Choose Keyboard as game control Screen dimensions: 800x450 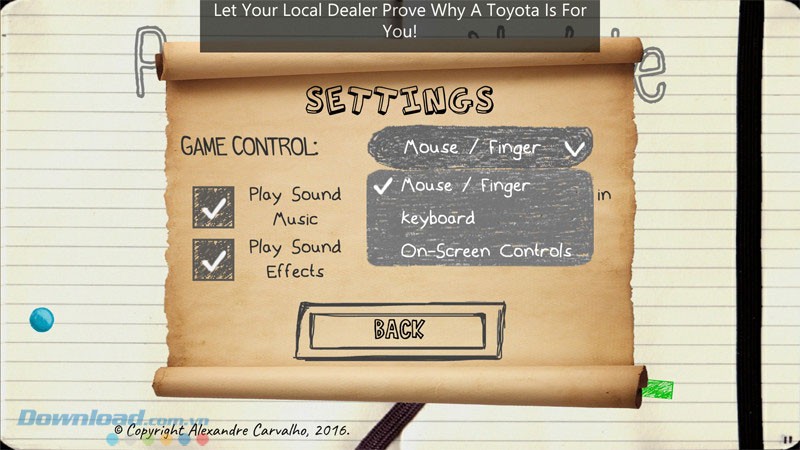click(438, 218)
